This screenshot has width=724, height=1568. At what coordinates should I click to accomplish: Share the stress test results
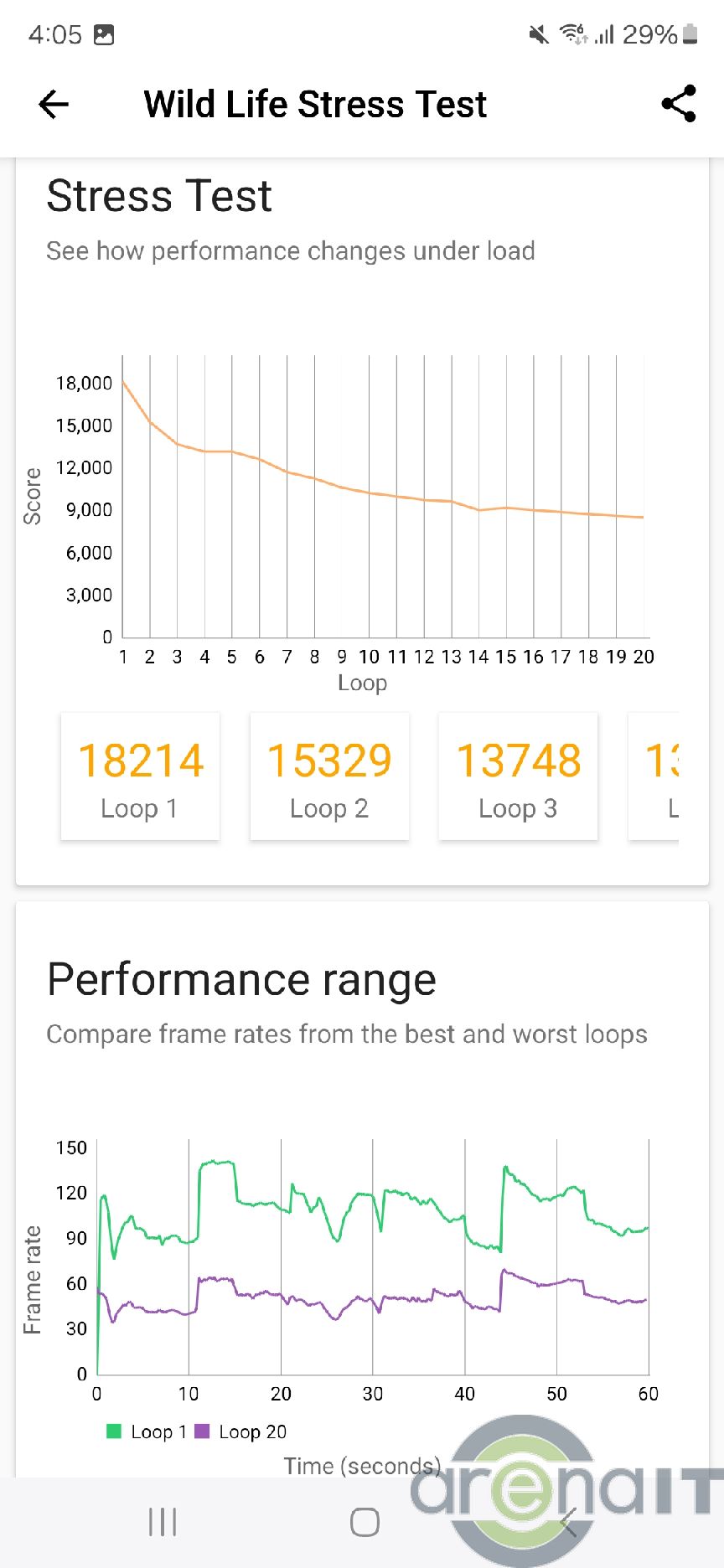tap(678, 104)
